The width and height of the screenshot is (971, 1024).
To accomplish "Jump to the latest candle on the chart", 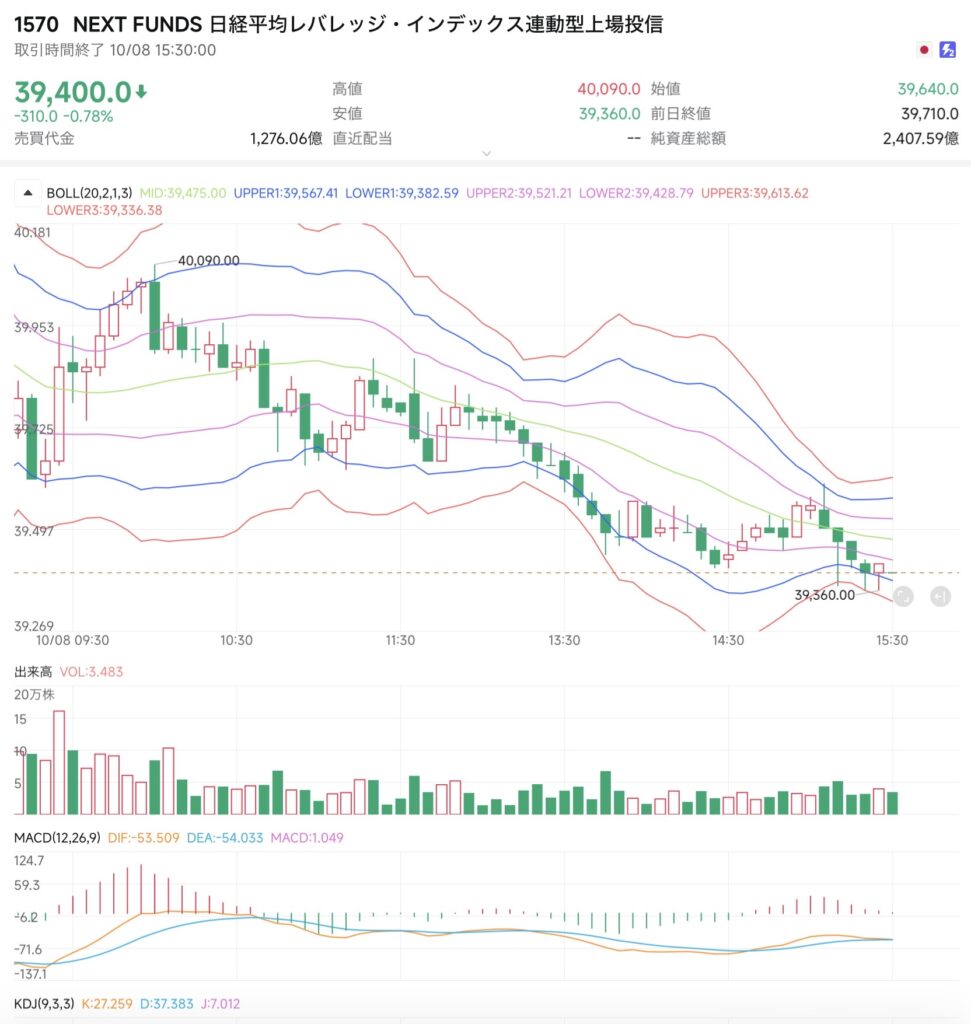I will [x=940, y=597].
